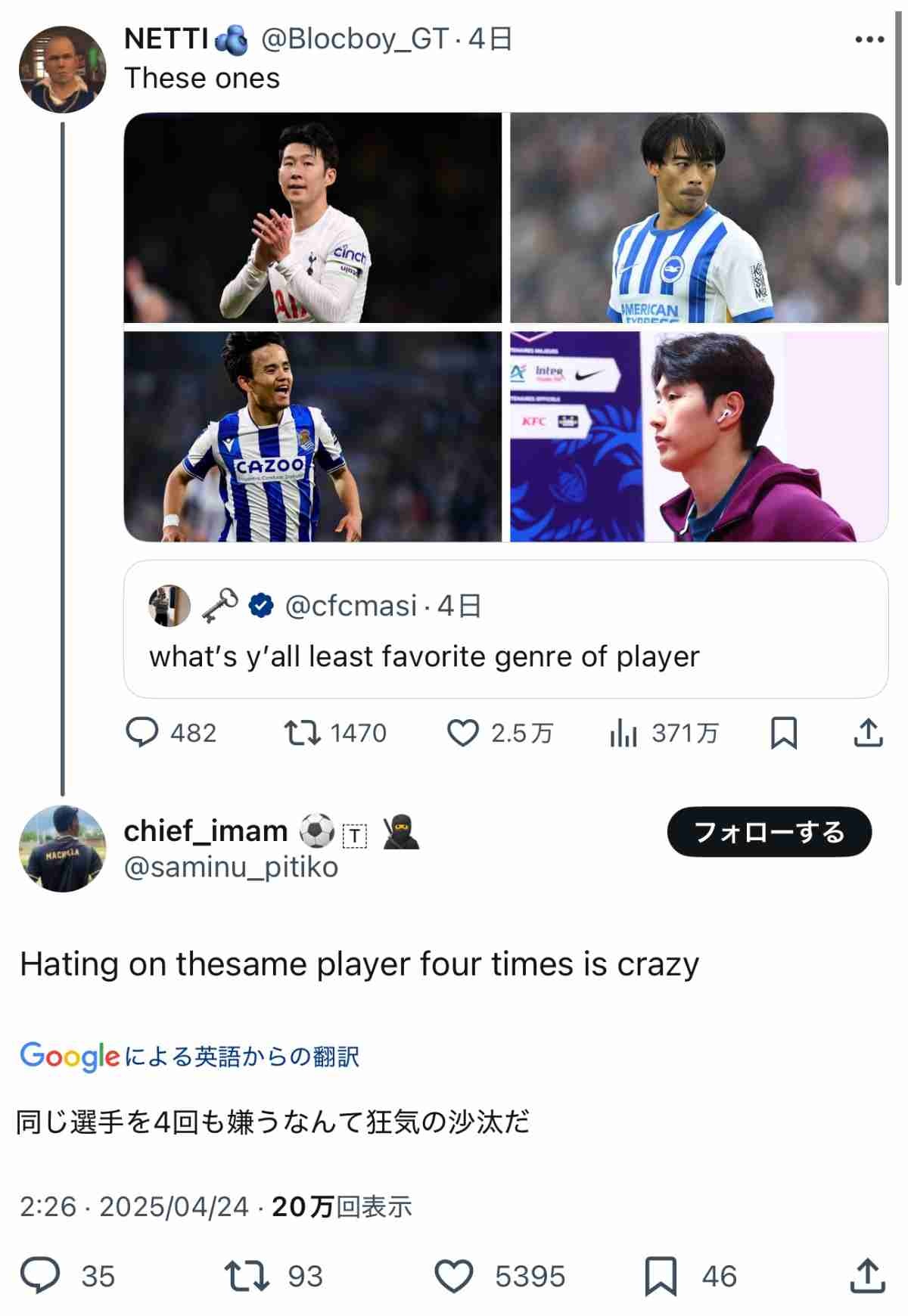
Task: Reply to chief_imam's post with 35 replies
Action: 39,1275
